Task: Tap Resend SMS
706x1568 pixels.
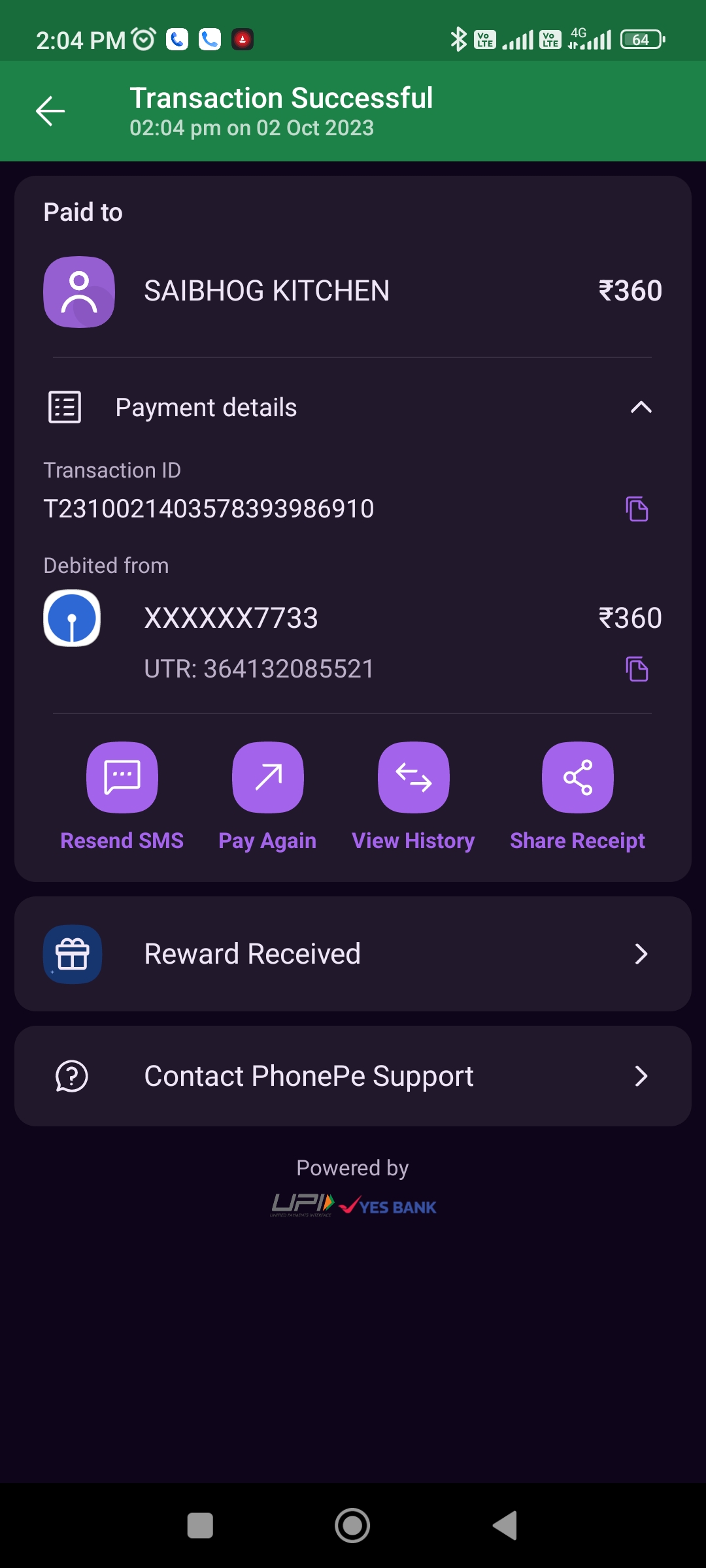Action: tap(122, 797)
